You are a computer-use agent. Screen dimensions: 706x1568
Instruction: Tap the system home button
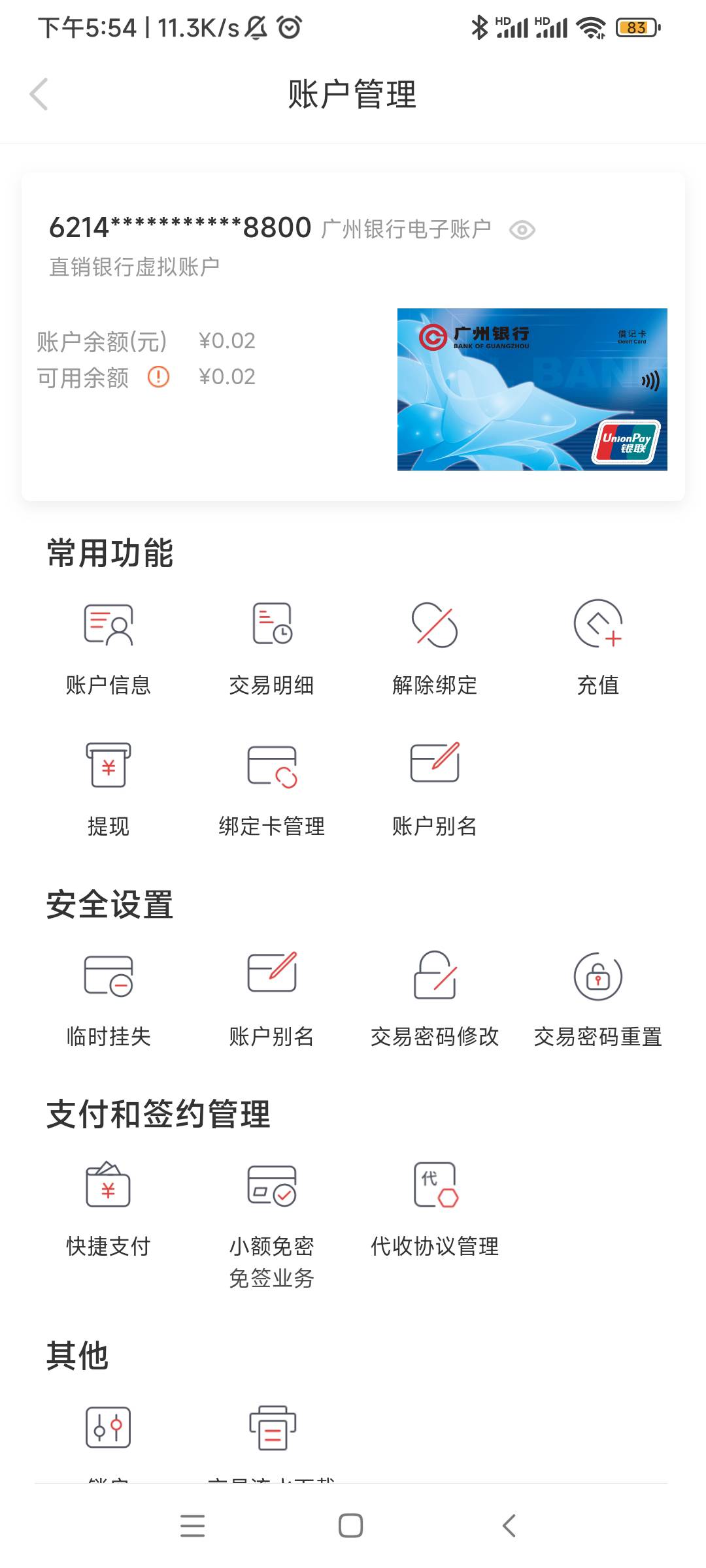coord(351,1526)
